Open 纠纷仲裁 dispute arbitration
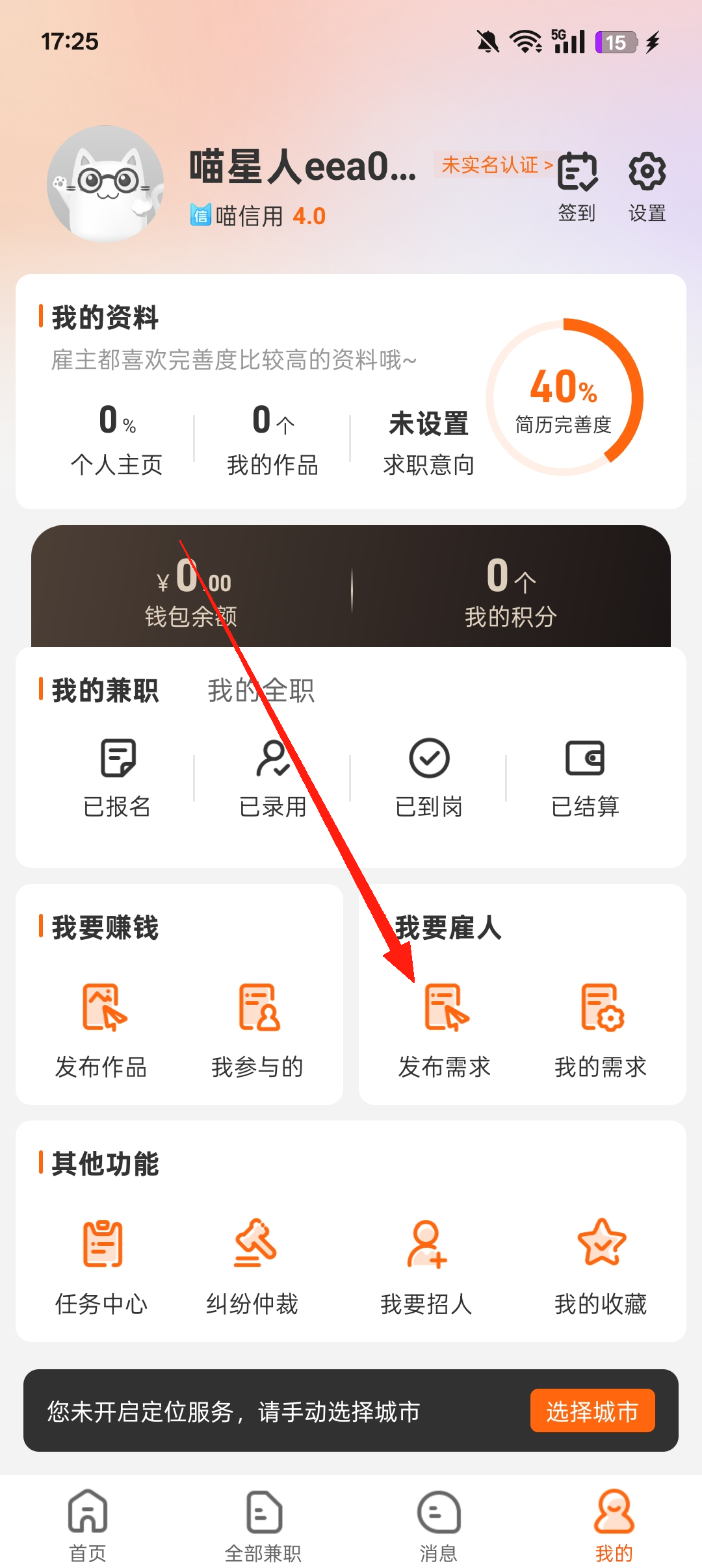 point(252,1267)
